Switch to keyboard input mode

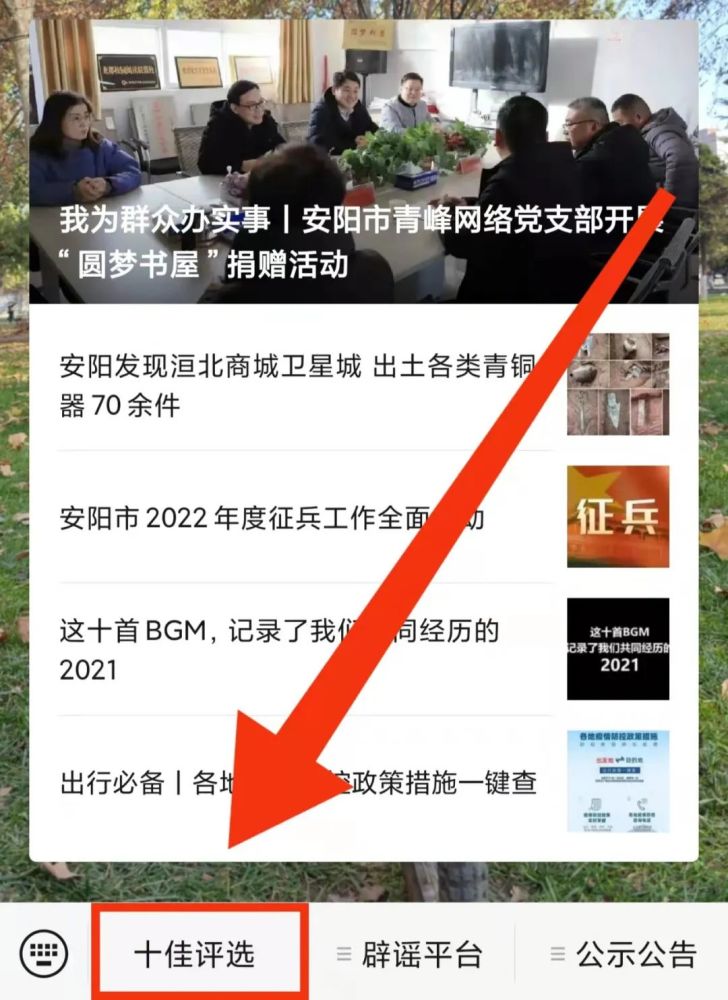coord(45,951)
